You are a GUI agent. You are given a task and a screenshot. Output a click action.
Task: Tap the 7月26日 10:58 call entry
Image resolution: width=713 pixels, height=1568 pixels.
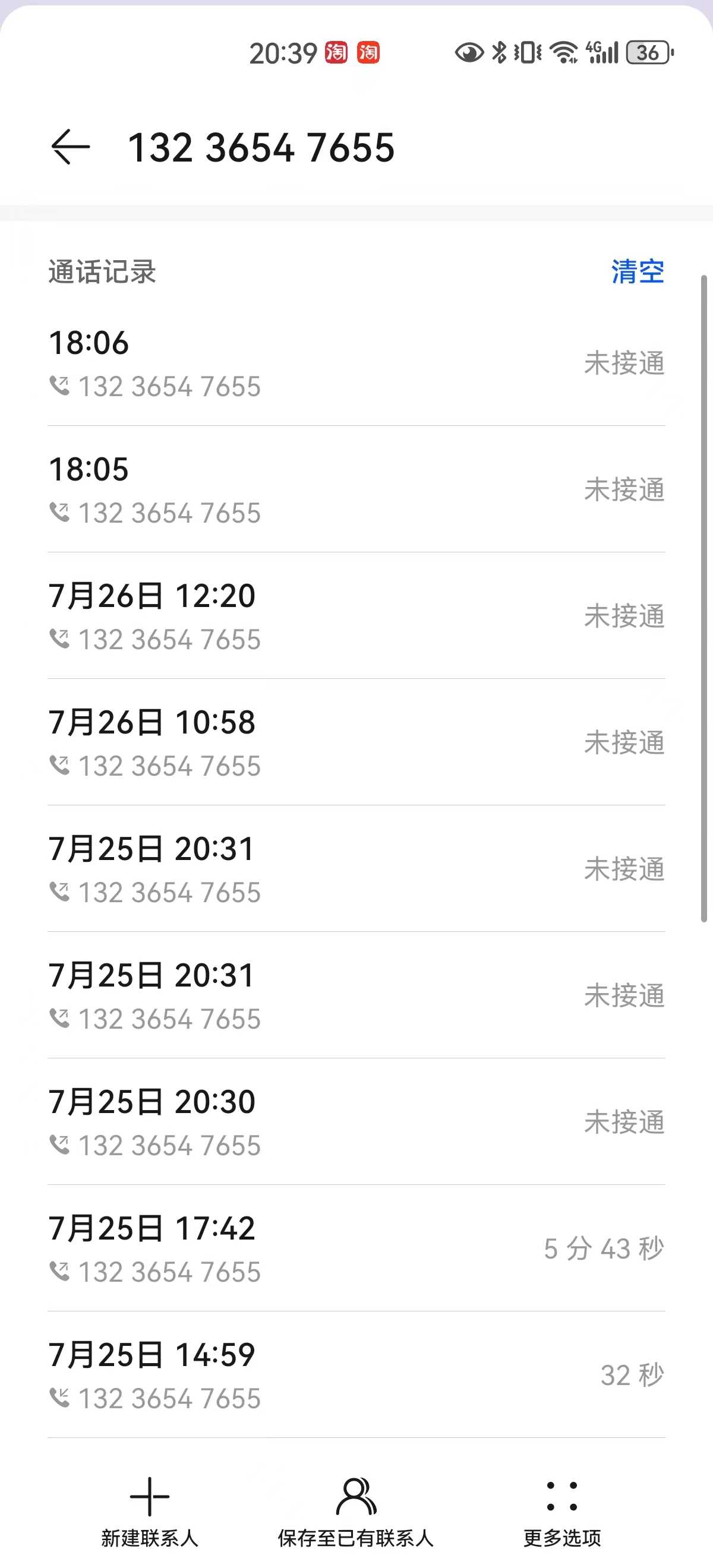[356, 743]
